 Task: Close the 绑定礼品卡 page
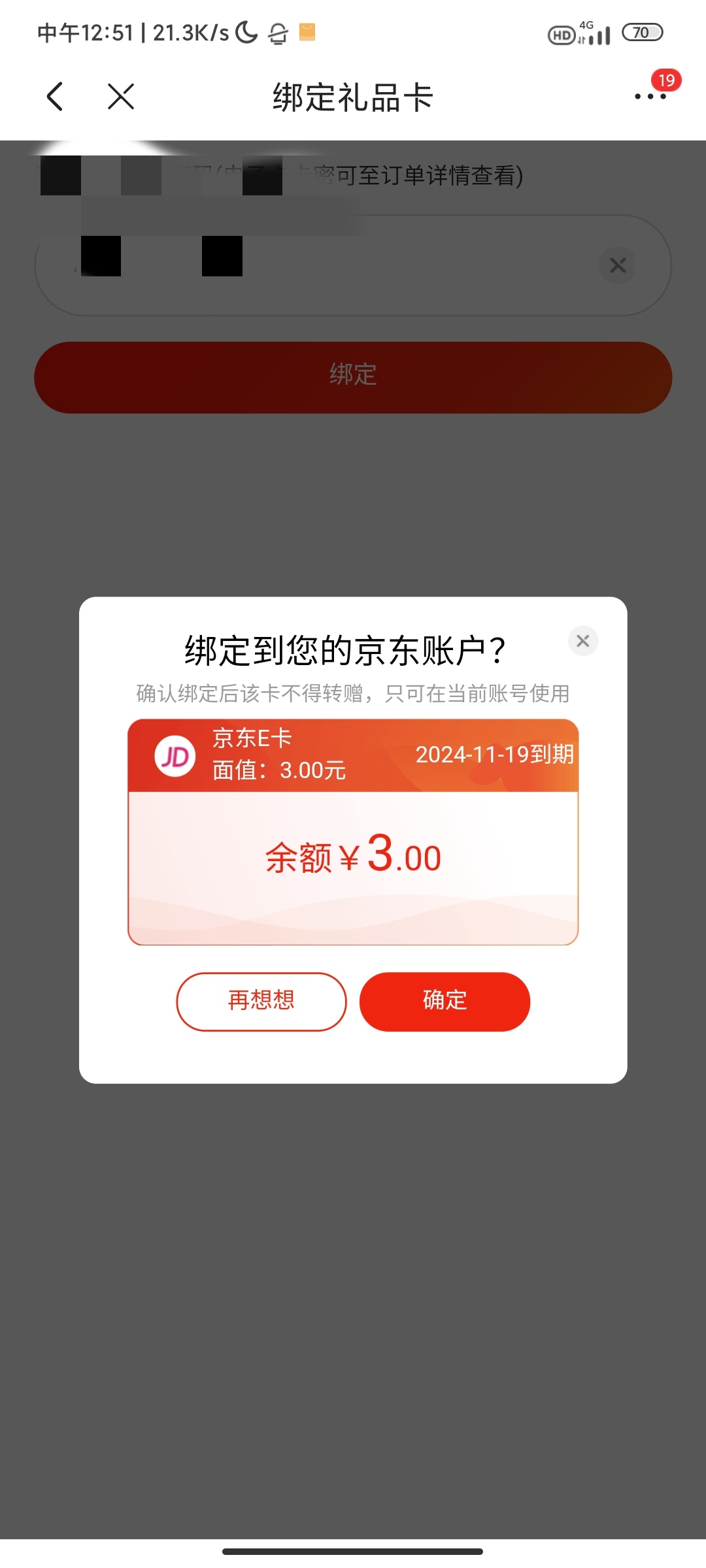pos(121,97)
